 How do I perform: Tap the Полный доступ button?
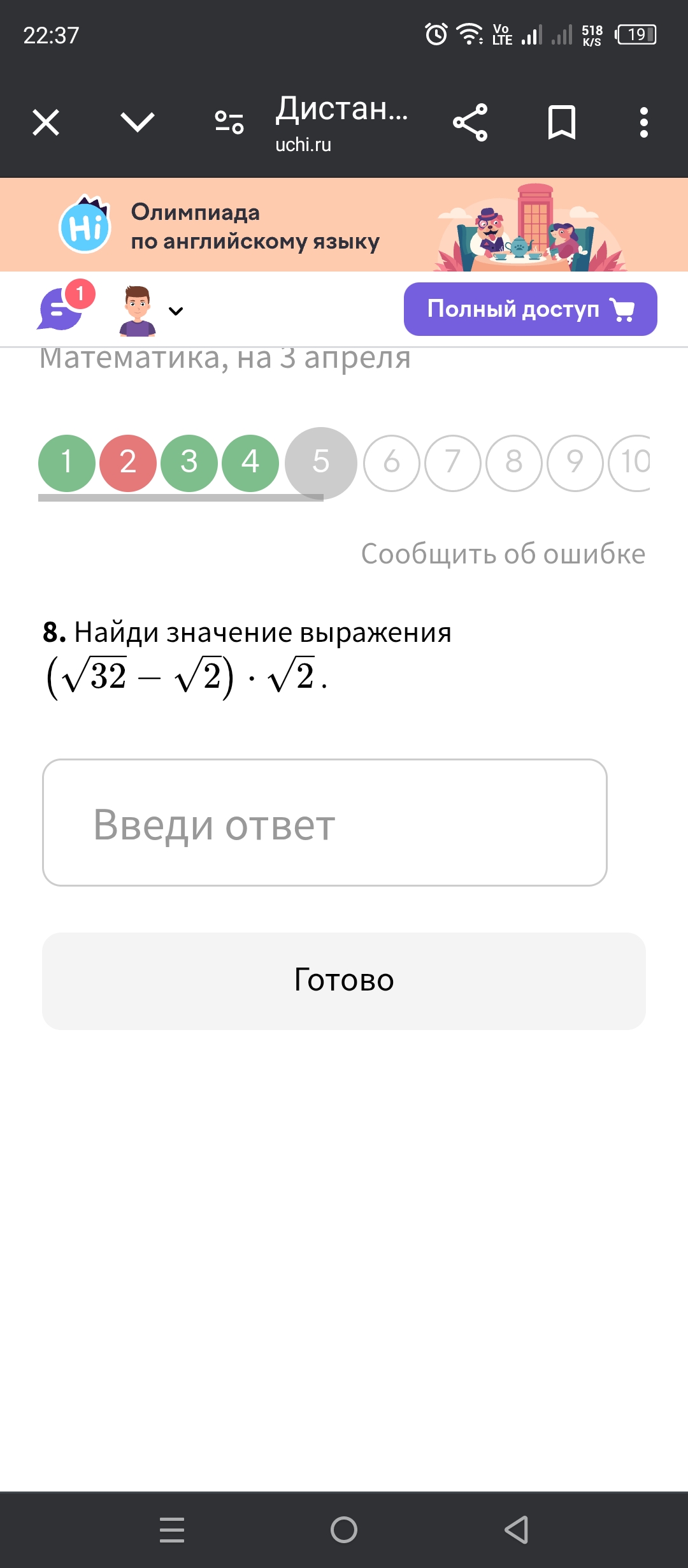click(530, 309)
